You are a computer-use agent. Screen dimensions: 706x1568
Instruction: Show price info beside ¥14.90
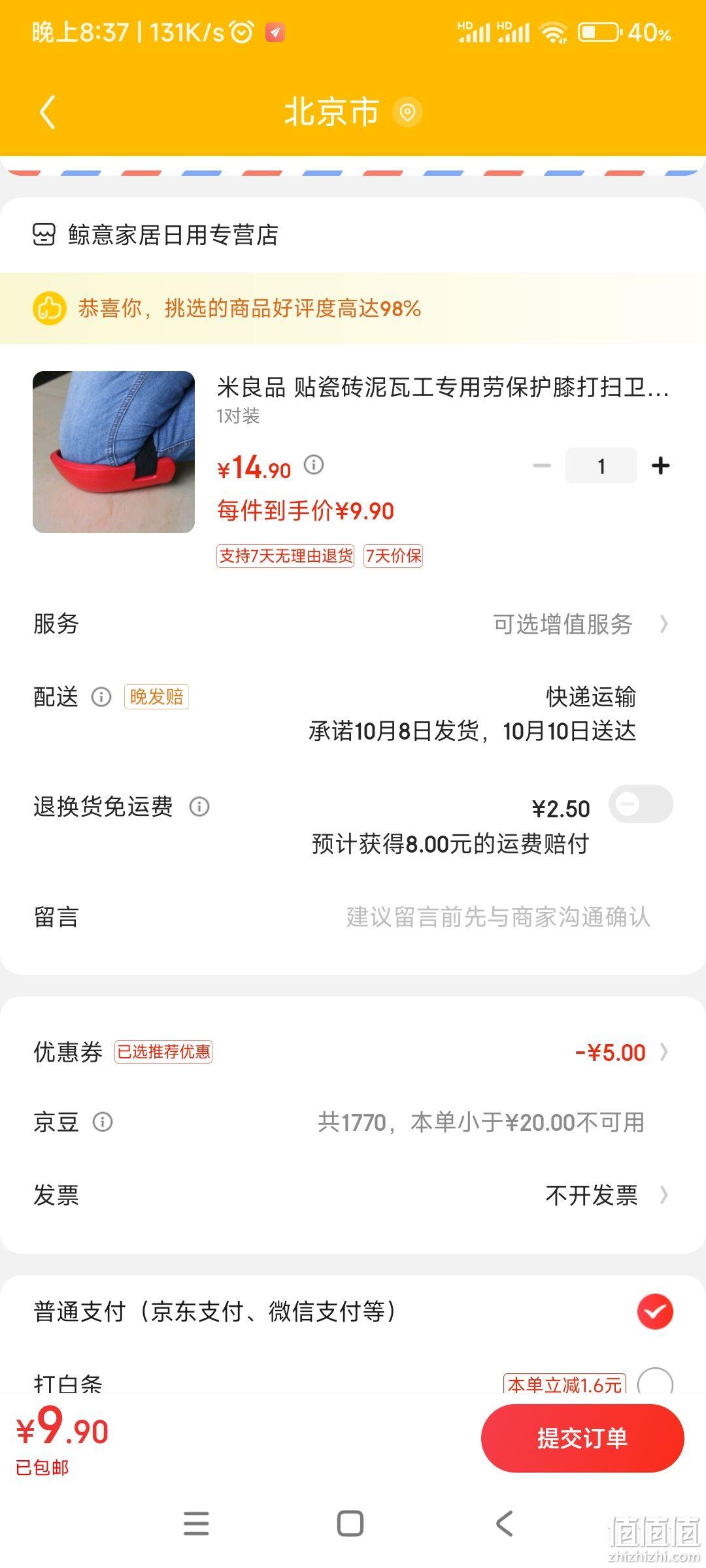(x=314, y=465)
